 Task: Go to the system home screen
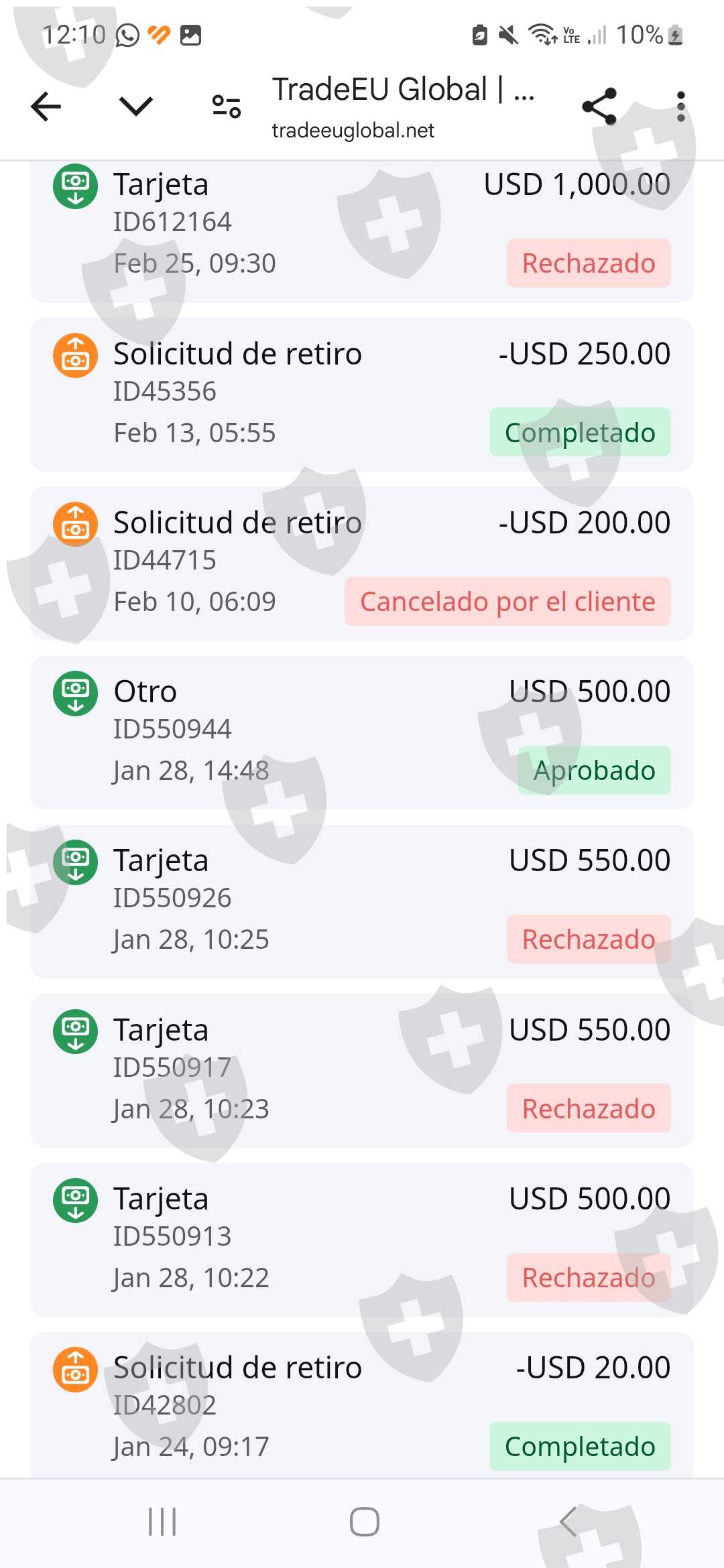364,1522
